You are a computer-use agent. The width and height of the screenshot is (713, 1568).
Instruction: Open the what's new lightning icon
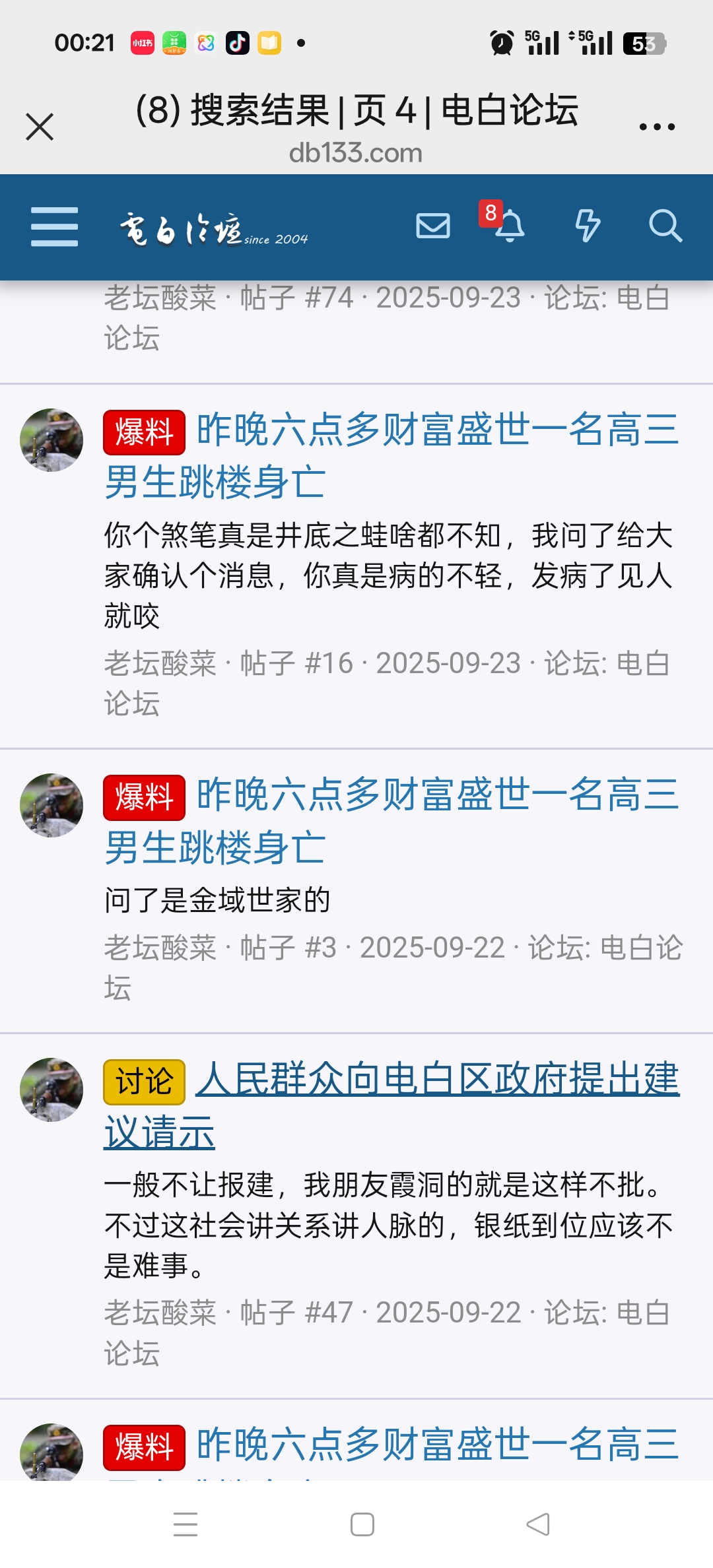pyautogui.click(x=587, y=226)
